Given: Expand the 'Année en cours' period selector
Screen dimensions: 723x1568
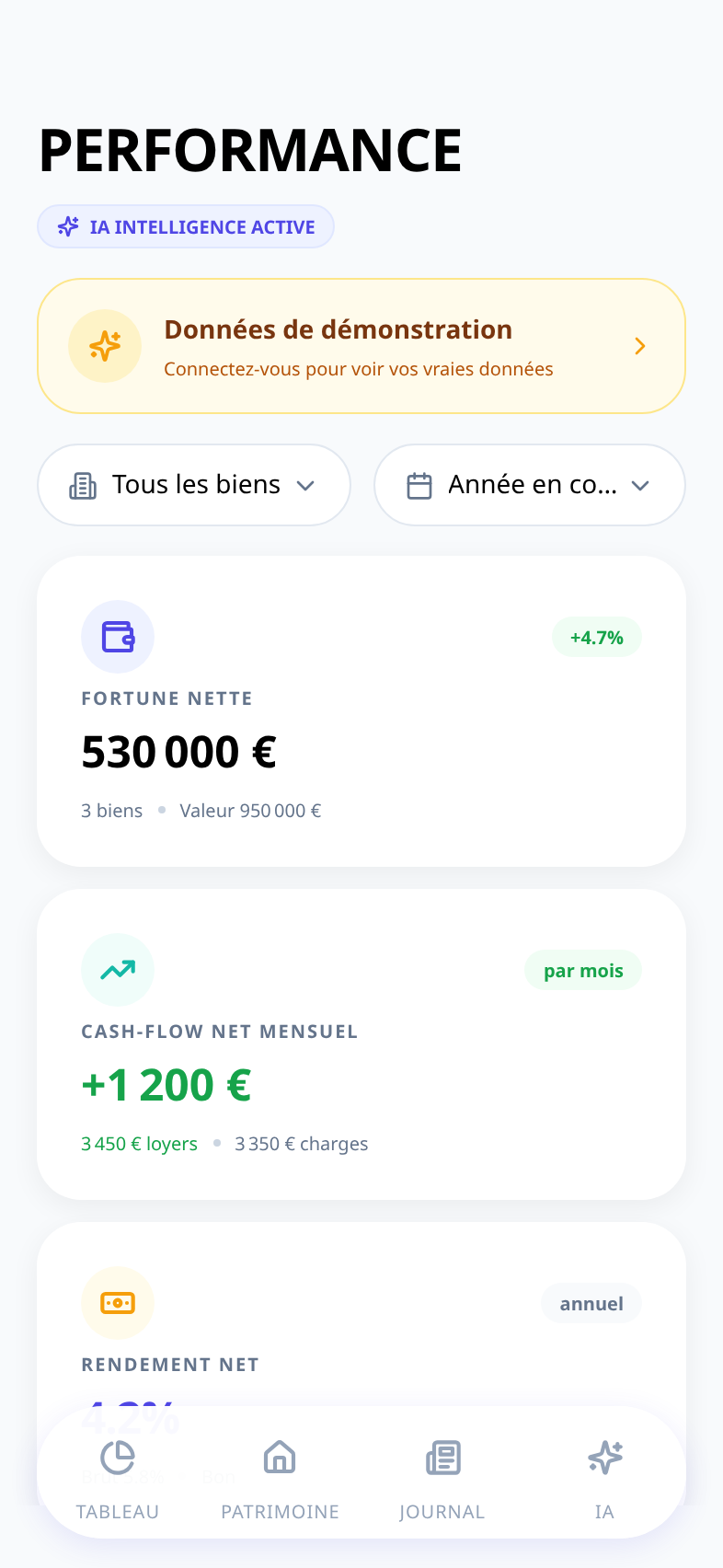Looking at the screenshot, I should tap(529, 485).
